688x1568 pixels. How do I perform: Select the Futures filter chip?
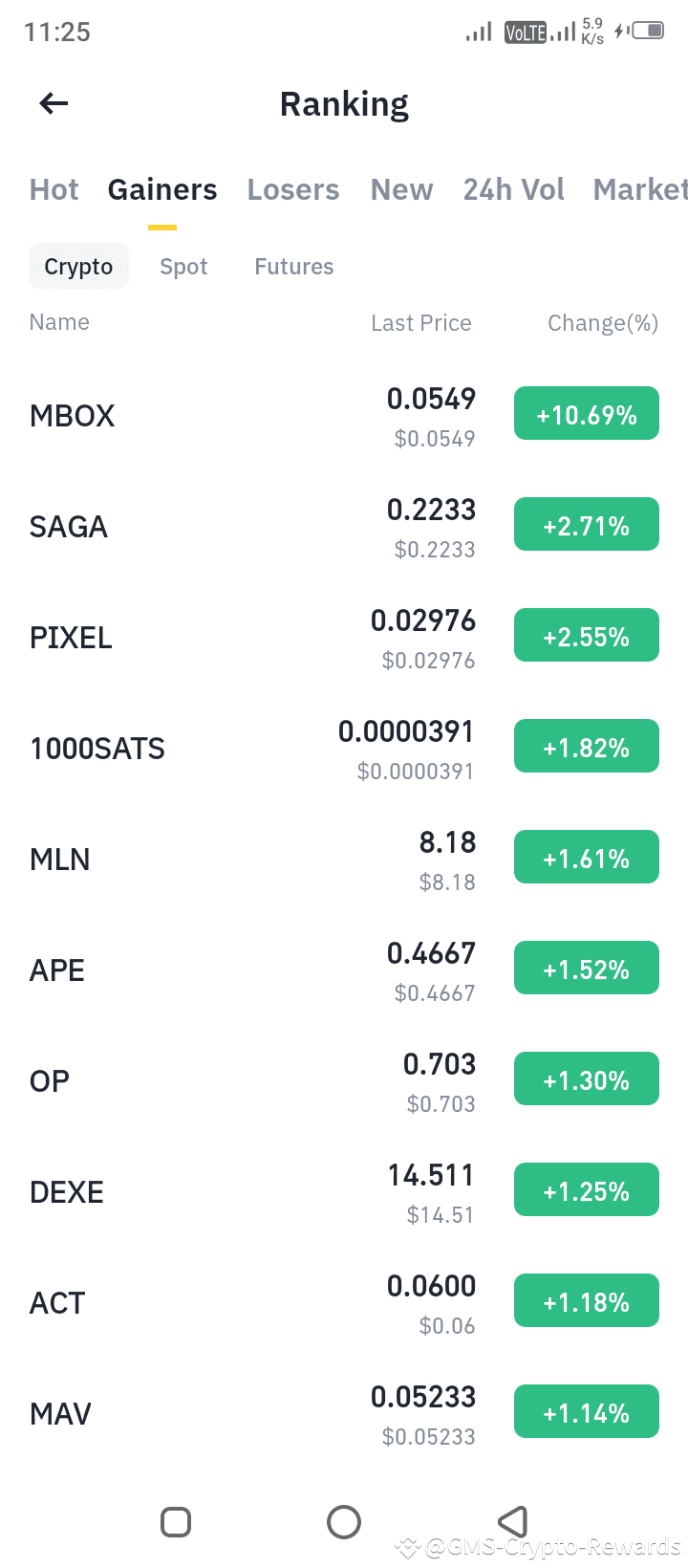click(x=294, y=267)
